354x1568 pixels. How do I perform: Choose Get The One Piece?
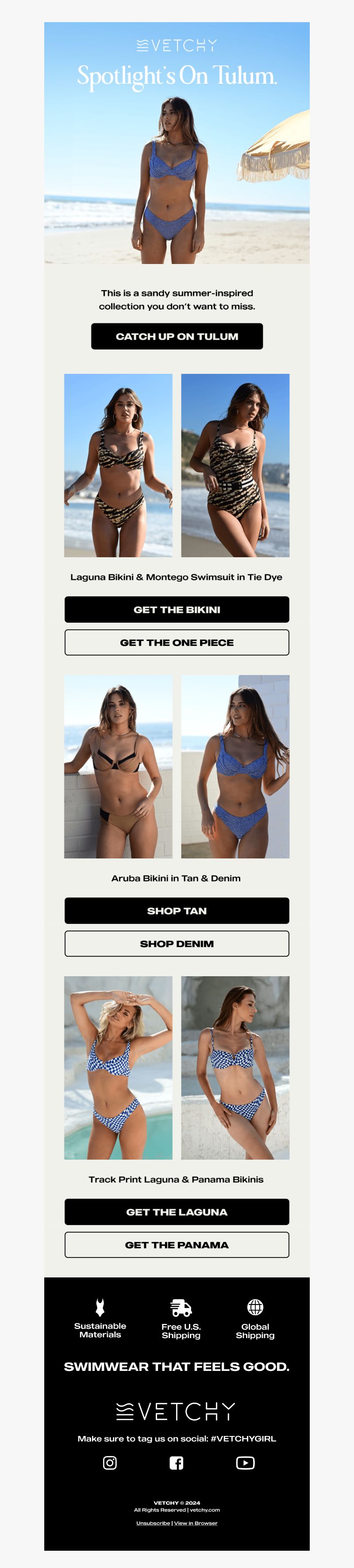pyautogui.click(x=177, y=642)
